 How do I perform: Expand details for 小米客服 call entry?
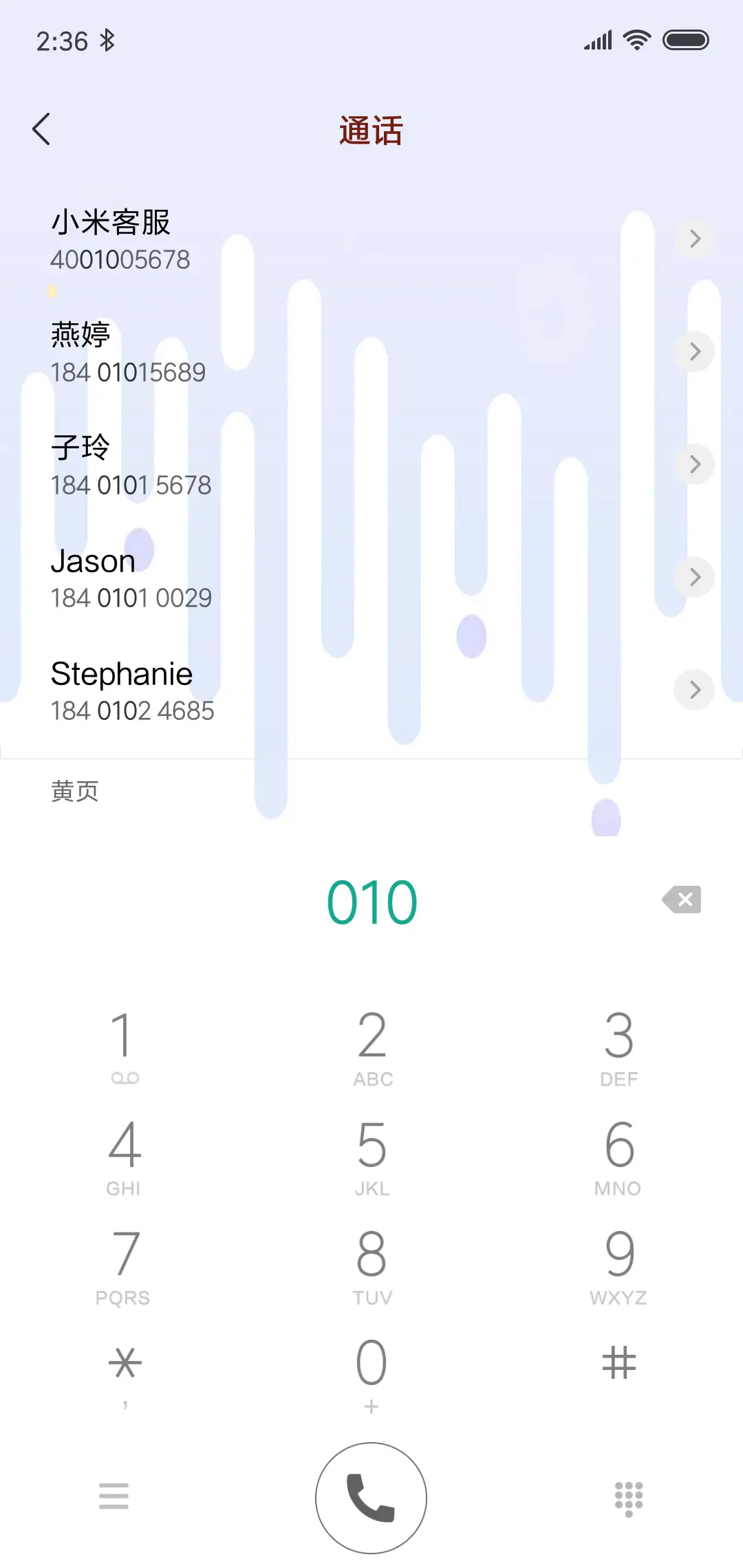click(x=694, y=239)
